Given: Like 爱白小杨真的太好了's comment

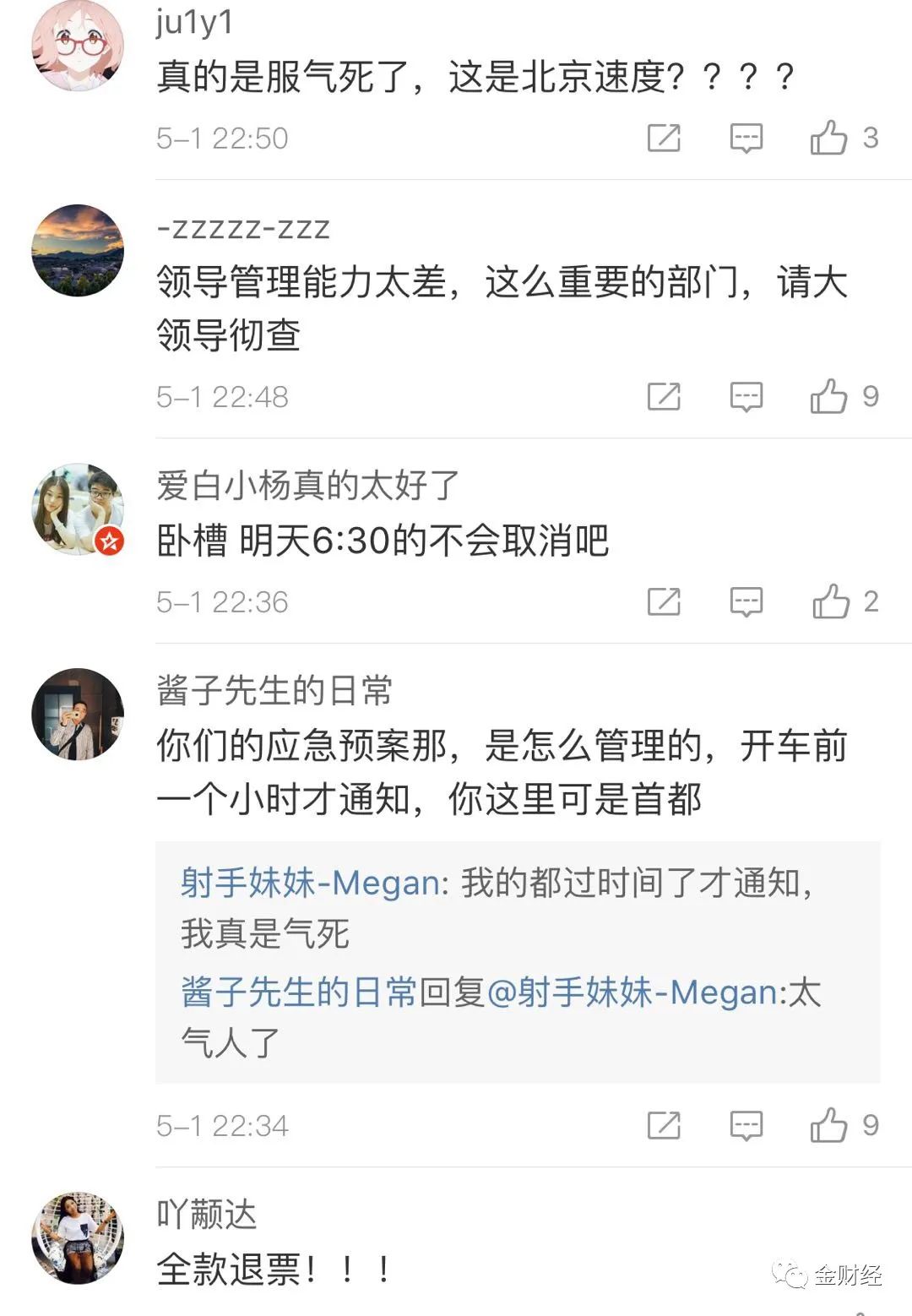Looking at the screenshot, I should point(830,601).
